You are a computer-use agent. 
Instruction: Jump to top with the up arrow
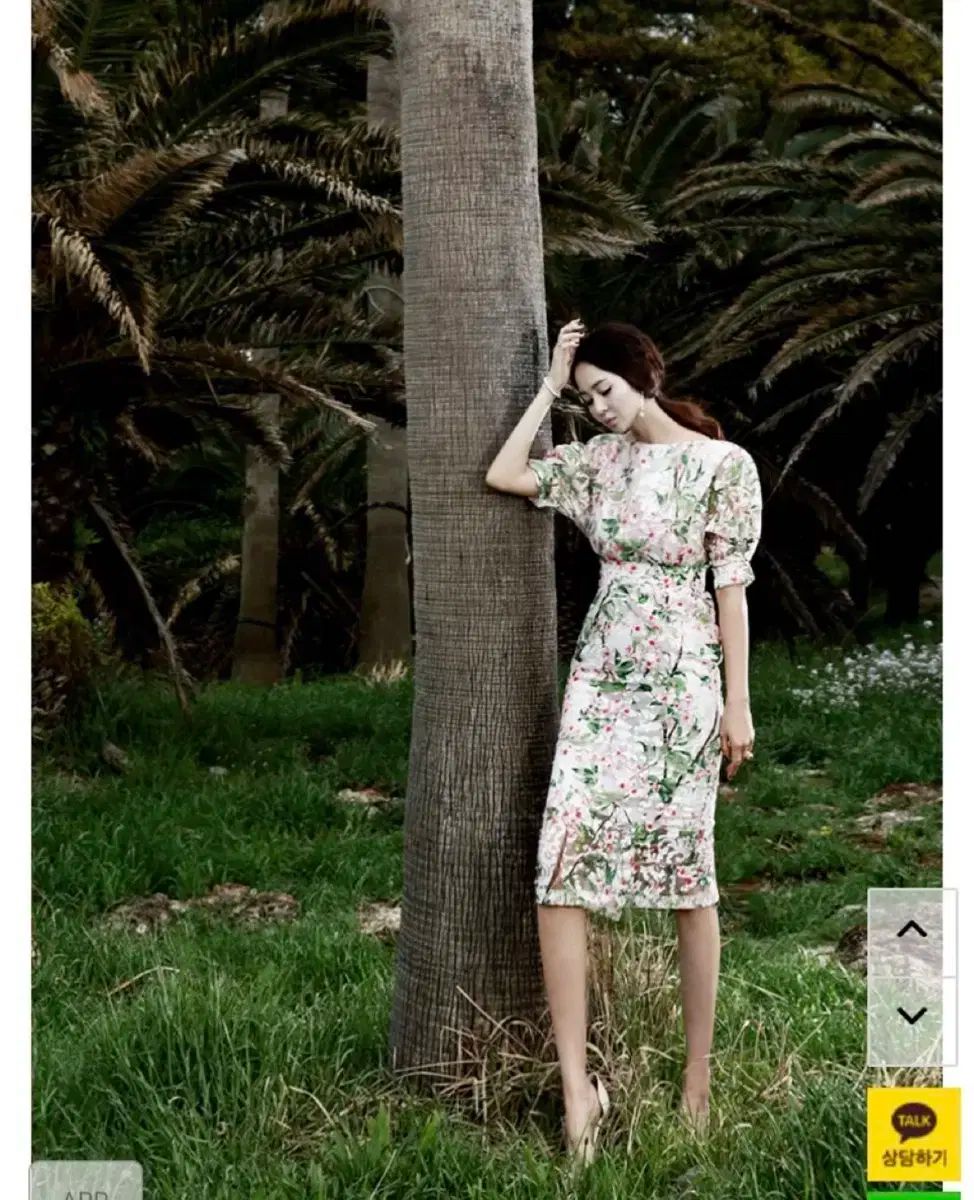point(911,931)
